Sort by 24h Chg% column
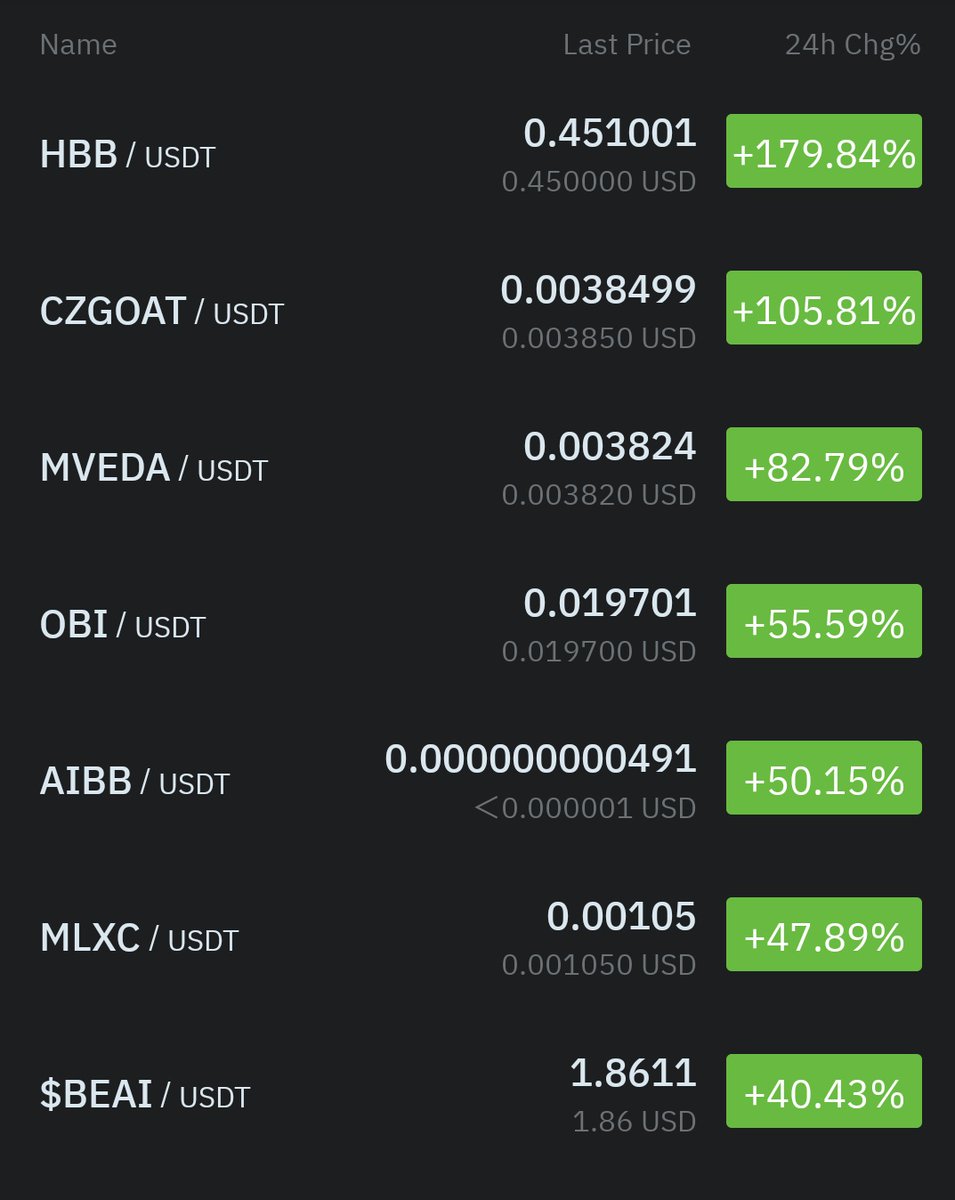This screenshot has width=955, height=1200. tap(852, 45)
